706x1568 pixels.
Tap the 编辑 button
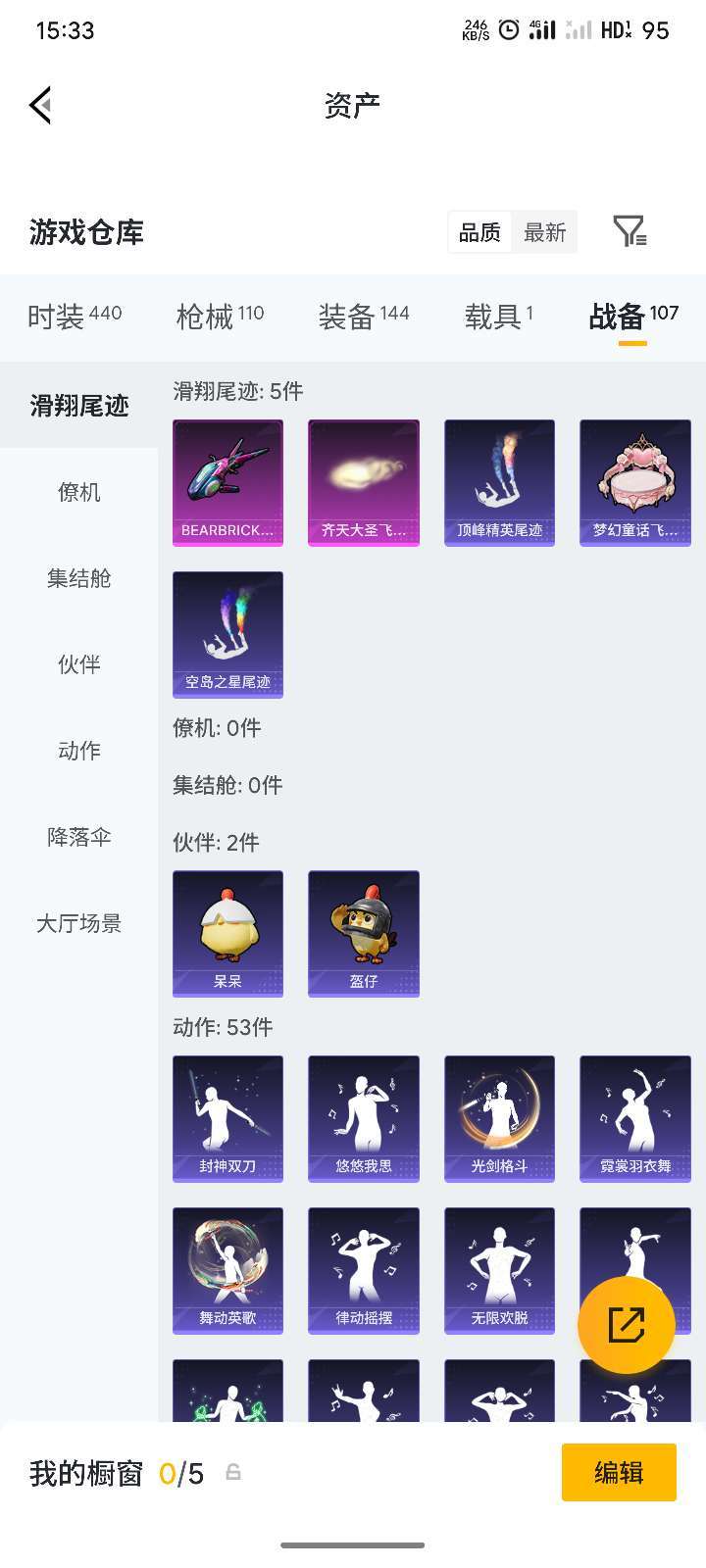pyautogui.click(x=619, y=1472)
